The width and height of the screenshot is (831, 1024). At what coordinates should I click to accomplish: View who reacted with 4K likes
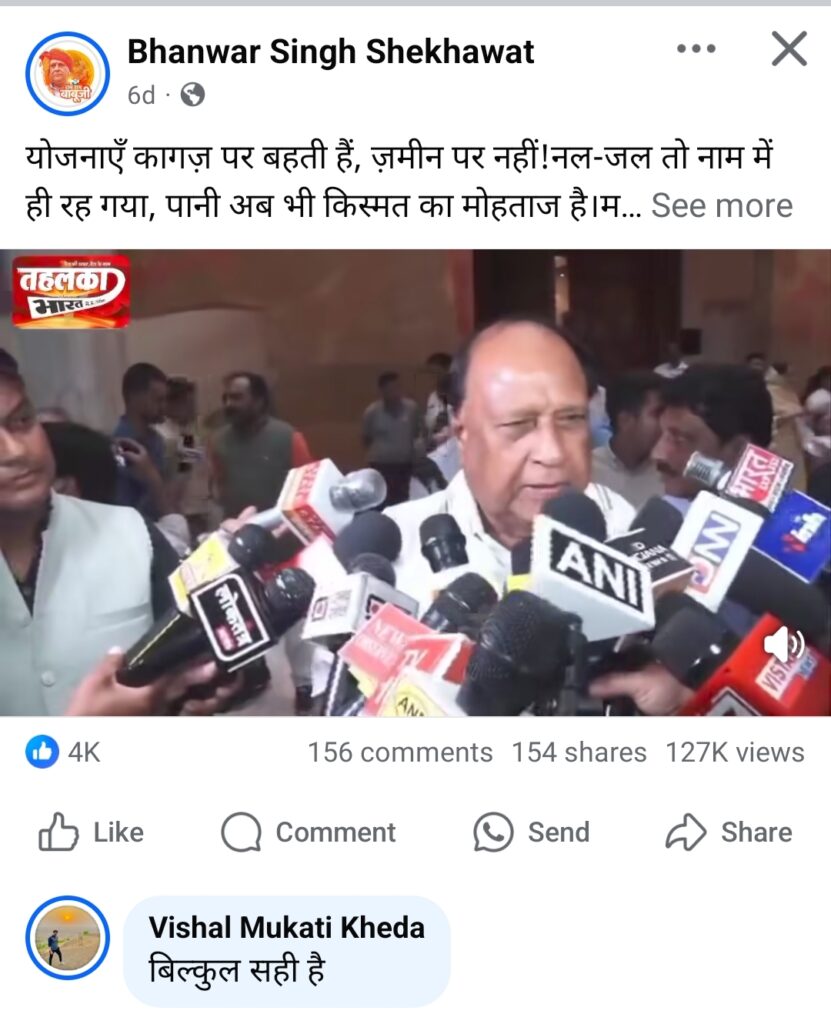pyautogui.click(x=64, y=752)
